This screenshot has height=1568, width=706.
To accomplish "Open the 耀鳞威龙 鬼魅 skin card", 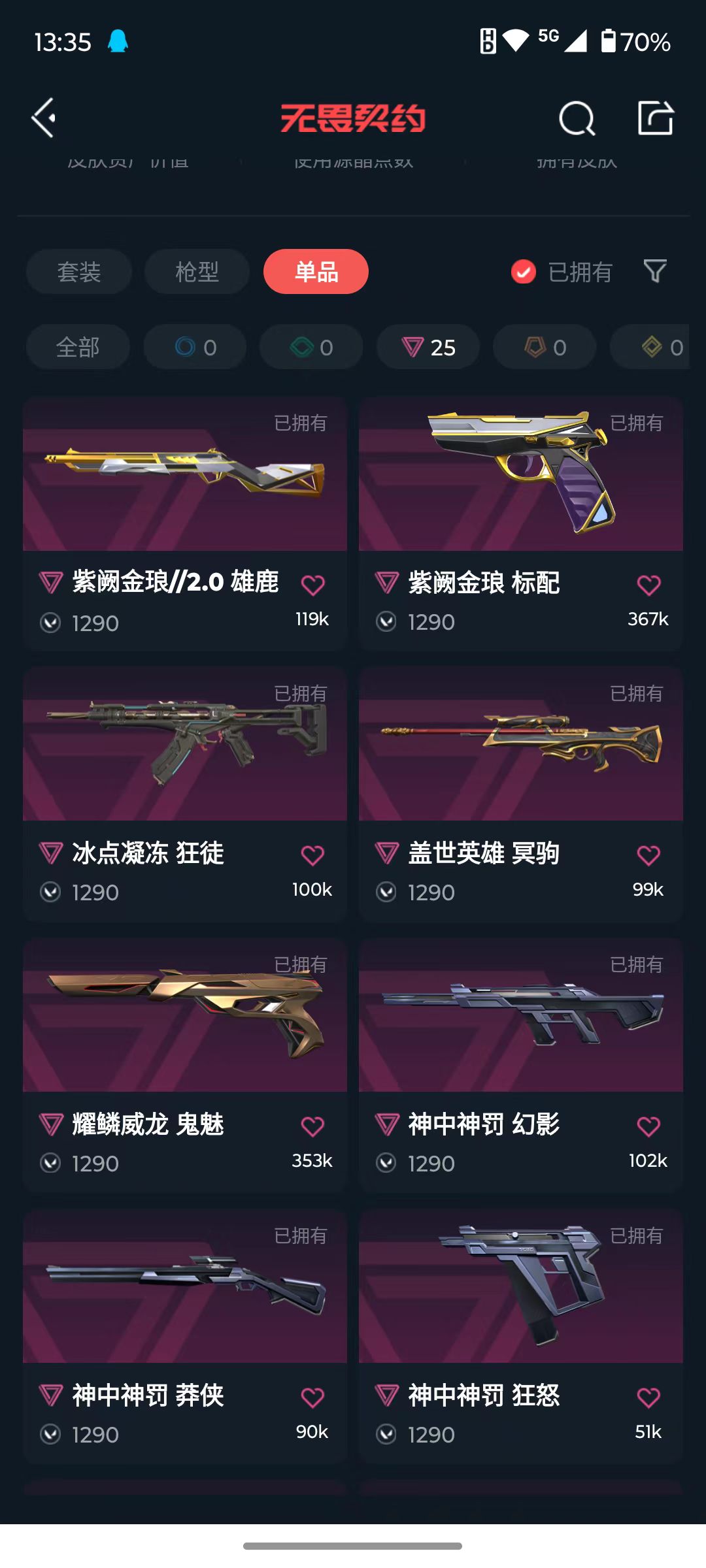I will point(185,1066).
